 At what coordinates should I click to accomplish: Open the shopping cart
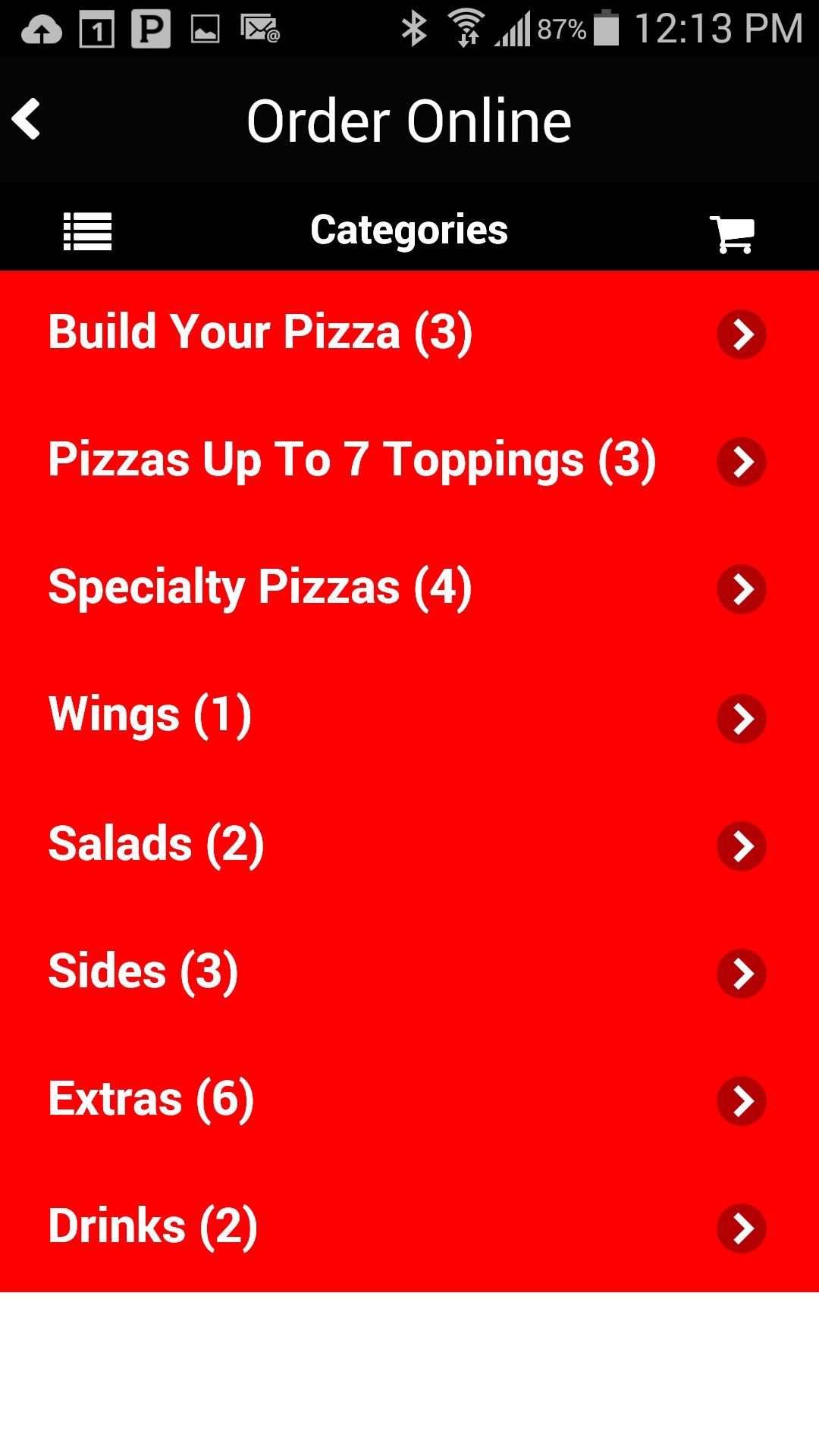[x=732, y=234]
